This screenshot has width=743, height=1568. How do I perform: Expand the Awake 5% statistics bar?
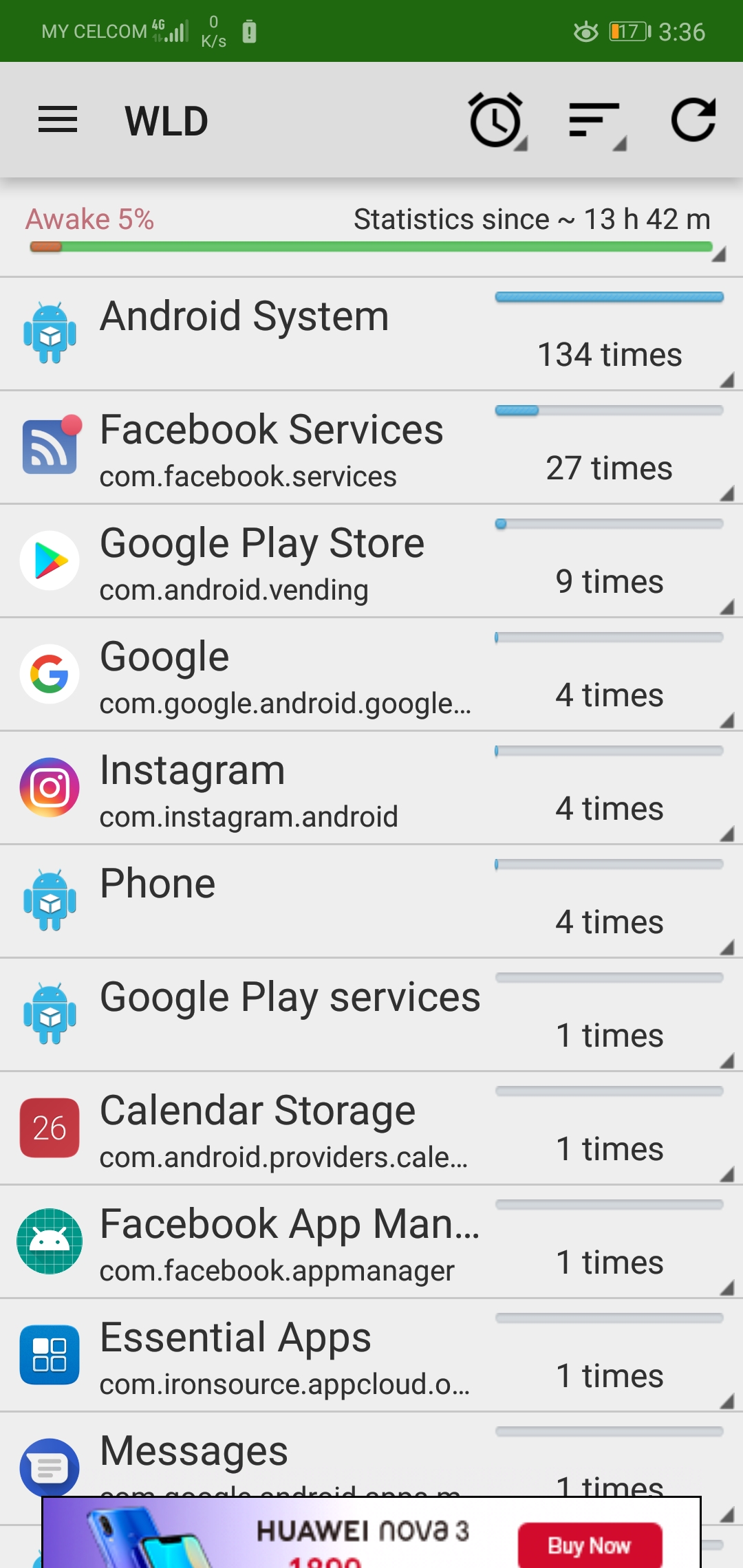[x=371, y=234]
